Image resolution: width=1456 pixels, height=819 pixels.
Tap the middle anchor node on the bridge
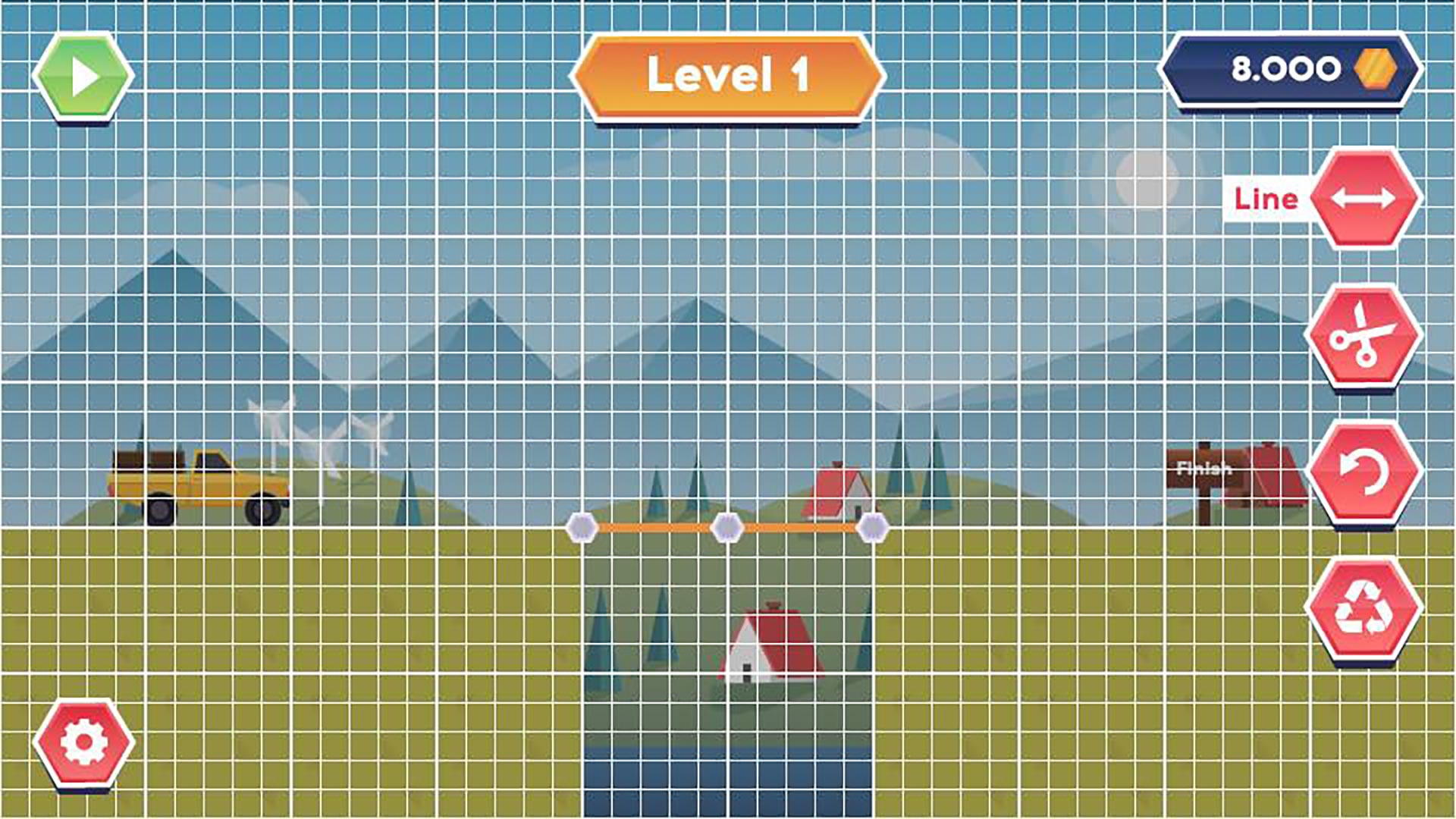pos(726,527)
